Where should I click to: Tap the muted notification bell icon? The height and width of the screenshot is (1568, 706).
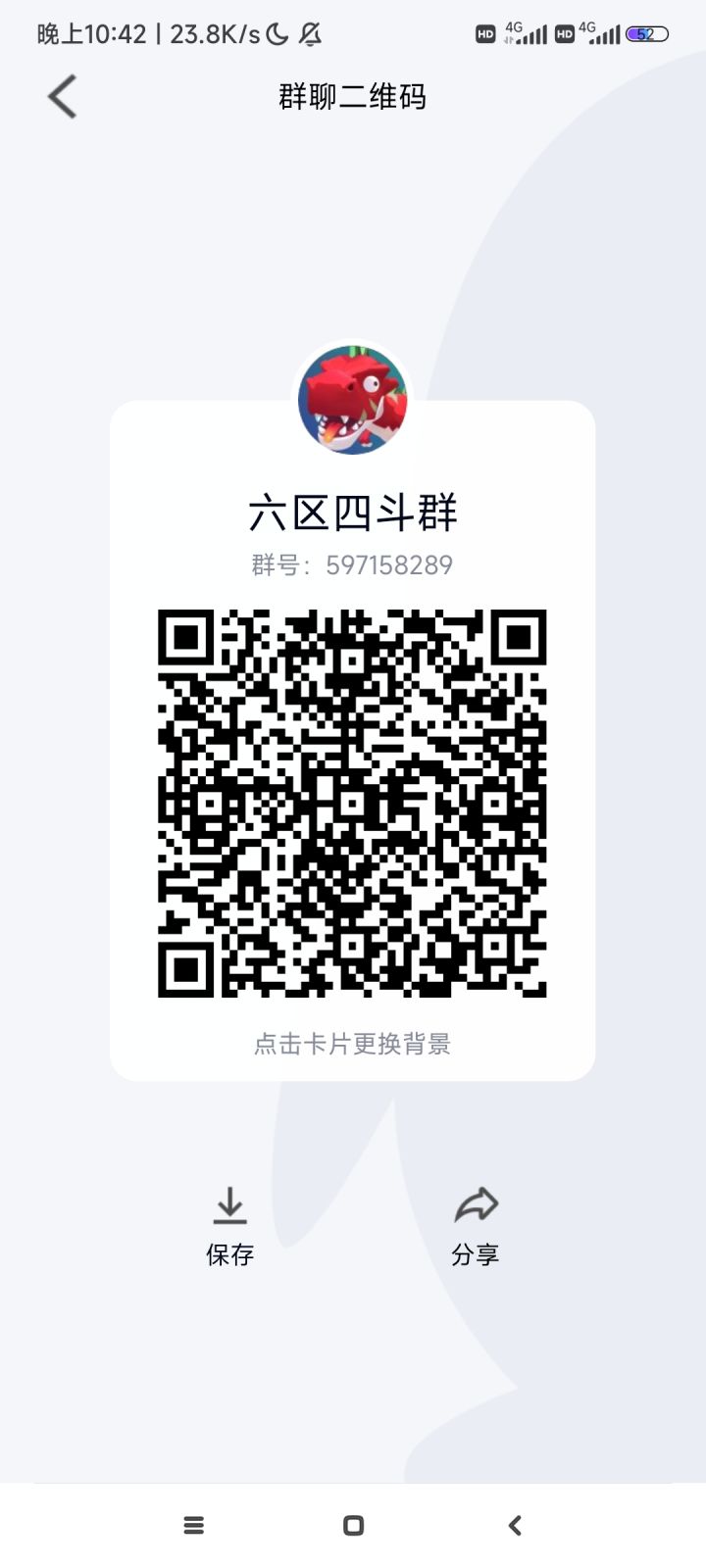309,33
